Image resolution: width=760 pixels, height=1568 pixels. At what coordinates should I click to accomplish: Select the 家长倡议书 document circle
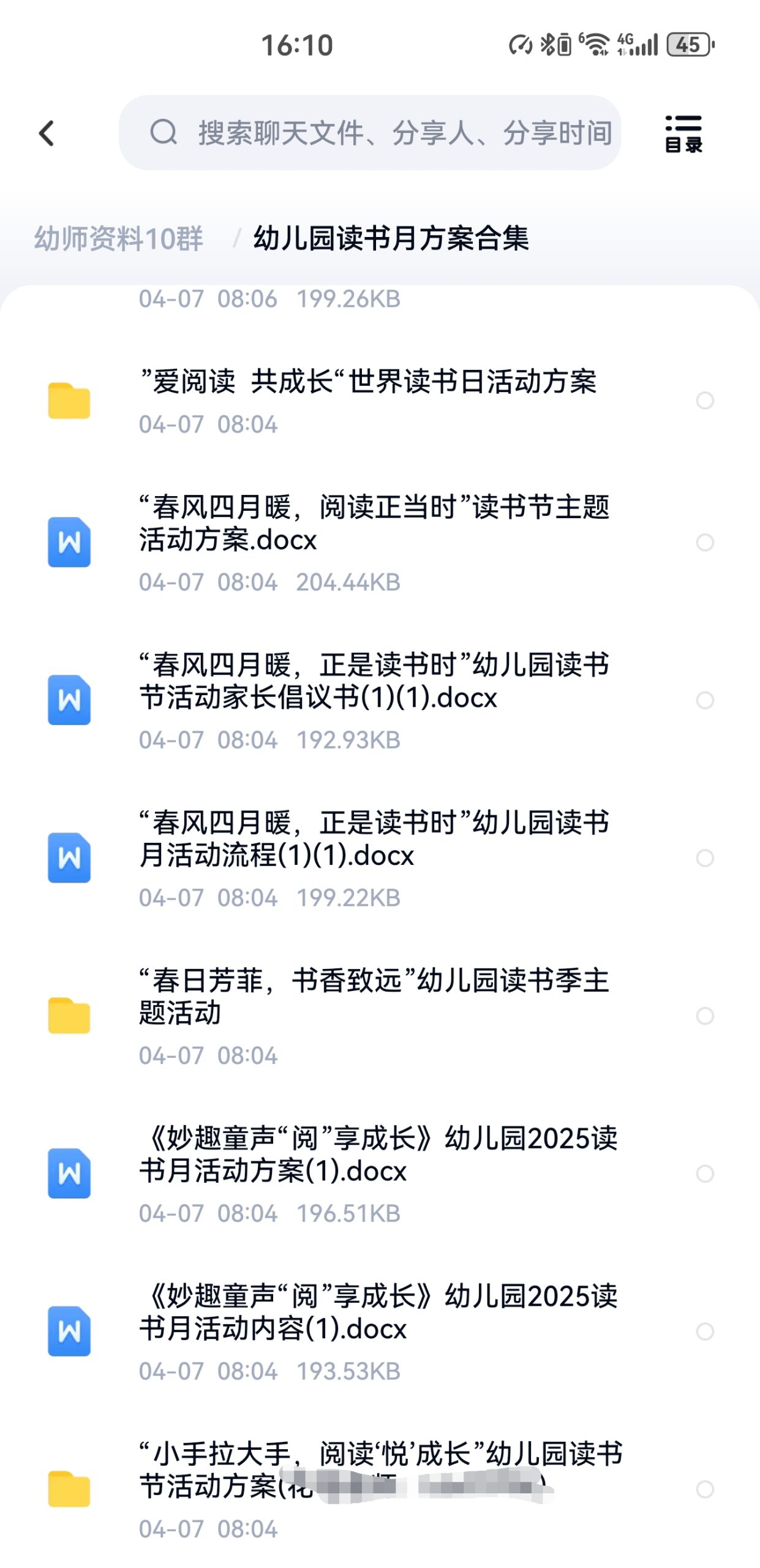tap(705, 700)
